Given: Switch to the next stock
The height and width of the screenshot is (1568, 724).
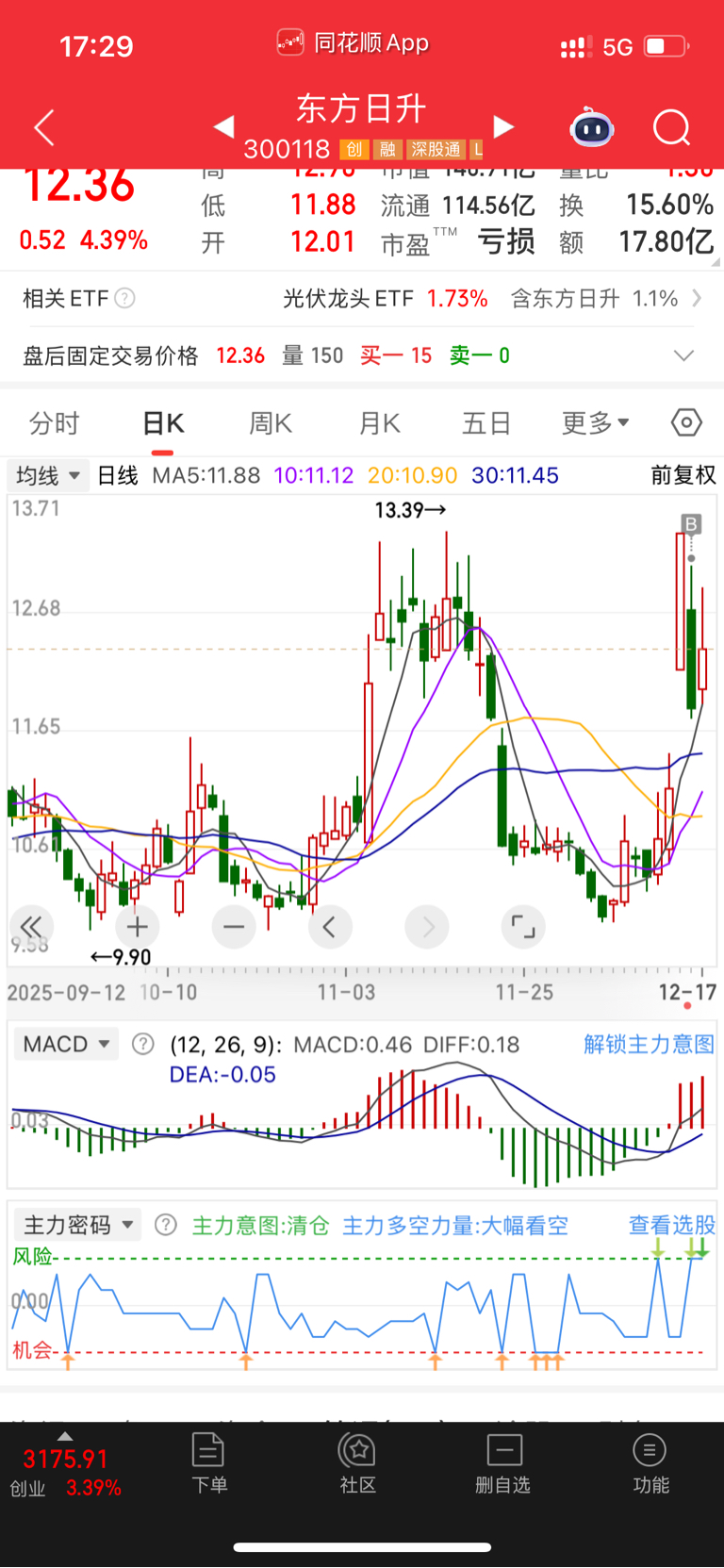Looking at the screenshot, I should [x=504, y=126].
